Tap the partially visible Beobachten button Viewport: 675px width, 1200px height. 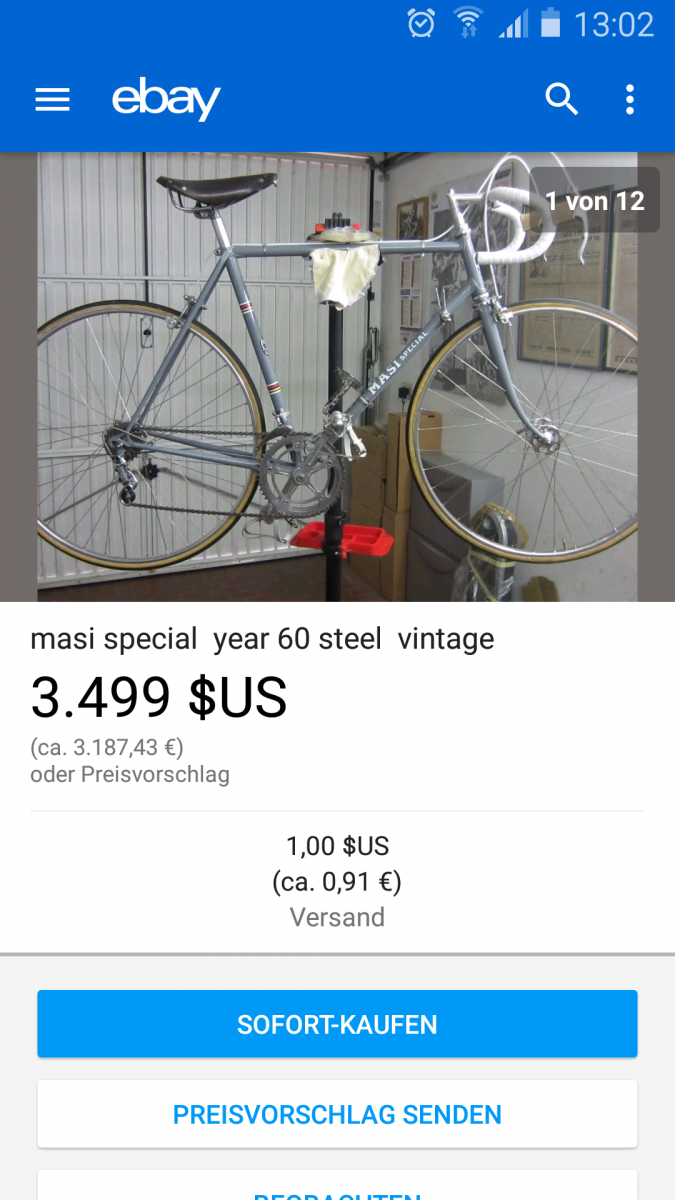(x=337, y=1188)
